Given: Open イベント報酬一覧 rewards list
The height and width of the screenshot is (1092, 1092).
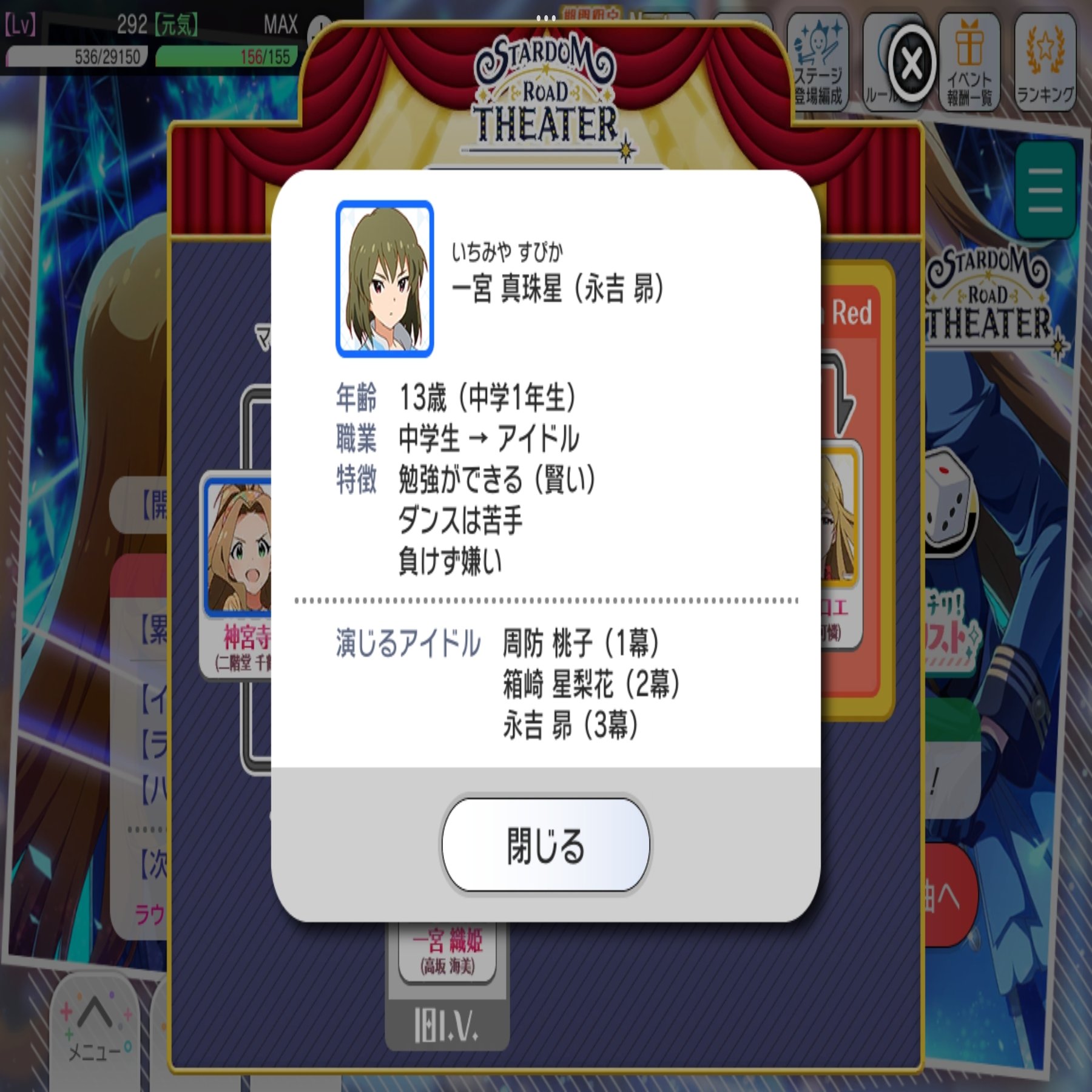Looking at the screenshot, I should coord(969,63).
